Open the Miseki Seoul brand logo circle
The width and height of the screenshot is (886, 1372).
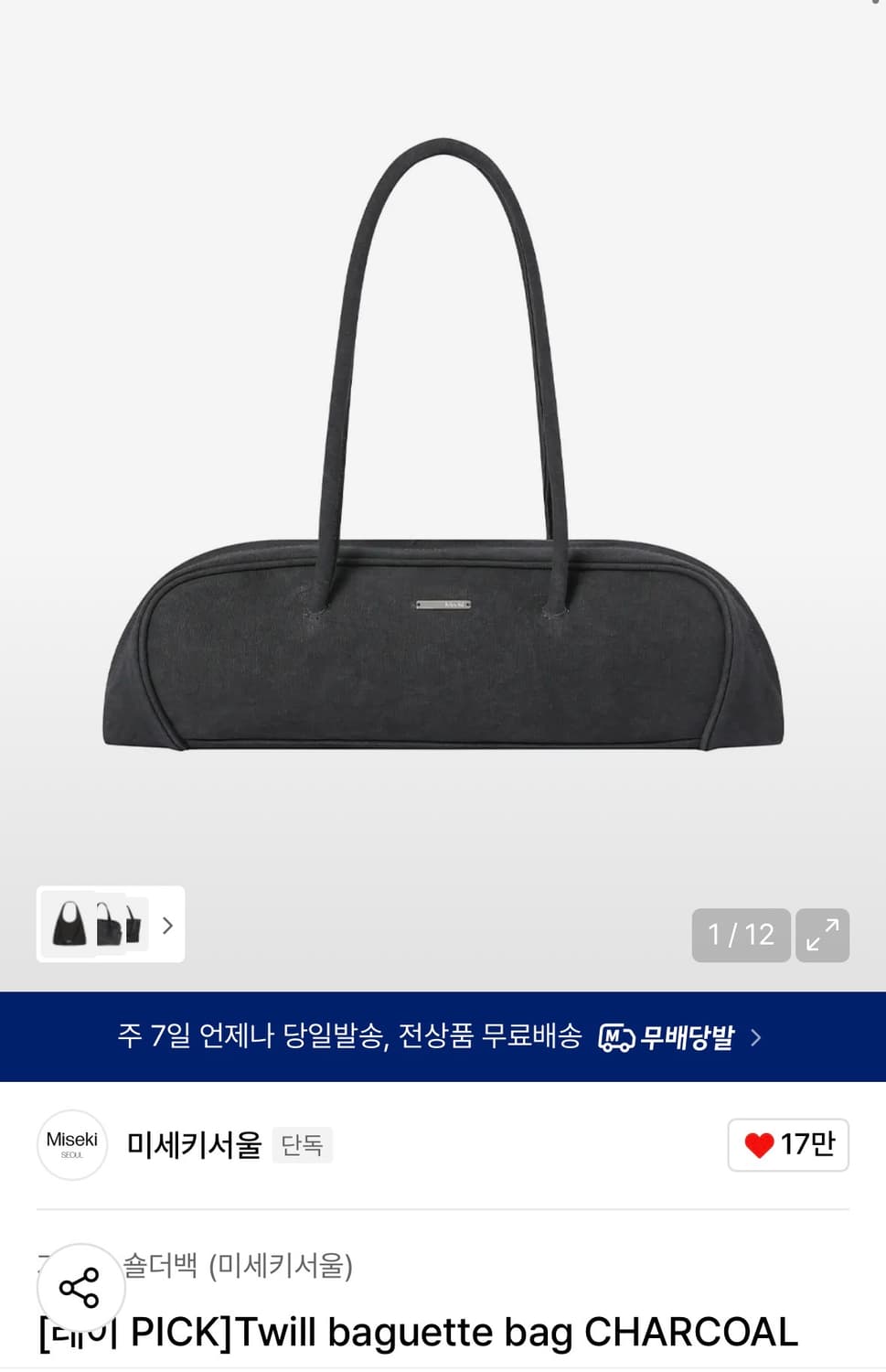pyautogui.click(x=71, y=1145)
